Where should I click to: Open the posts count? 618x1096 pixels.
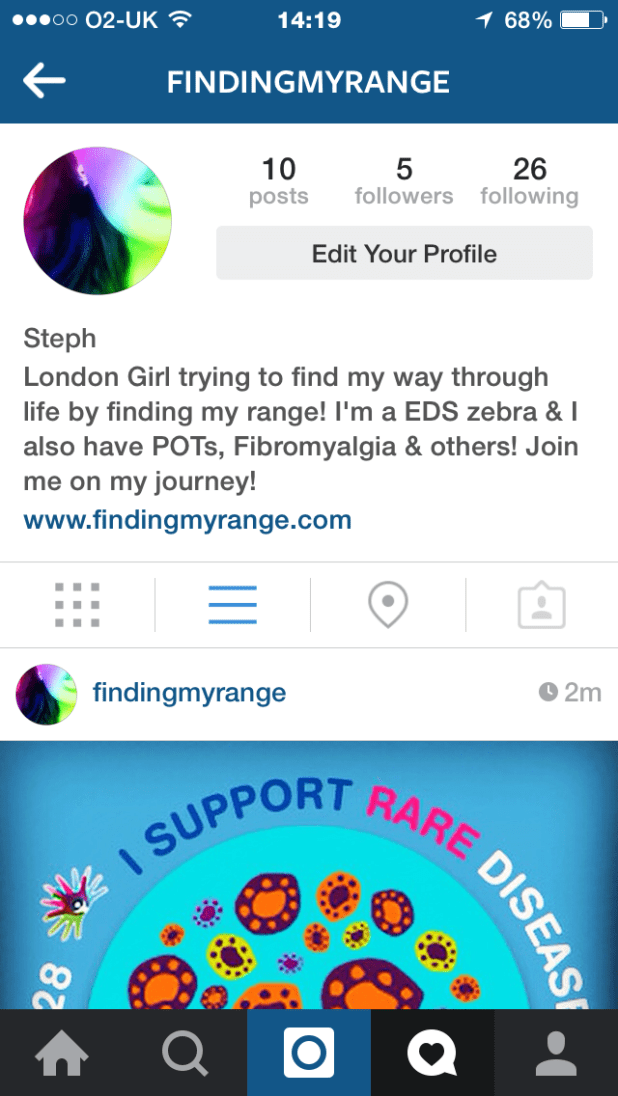(x=279, y=181)
